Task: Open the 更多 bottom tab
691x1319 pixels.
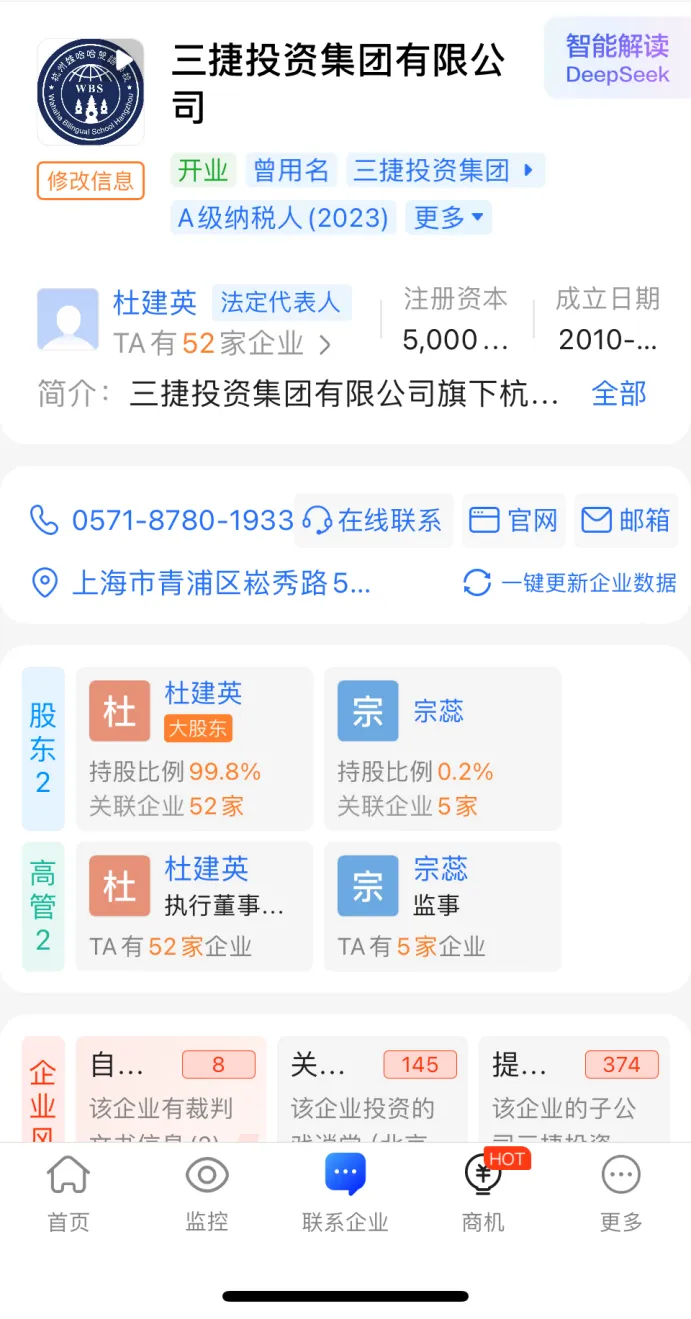Action: tap(621, 1194)
